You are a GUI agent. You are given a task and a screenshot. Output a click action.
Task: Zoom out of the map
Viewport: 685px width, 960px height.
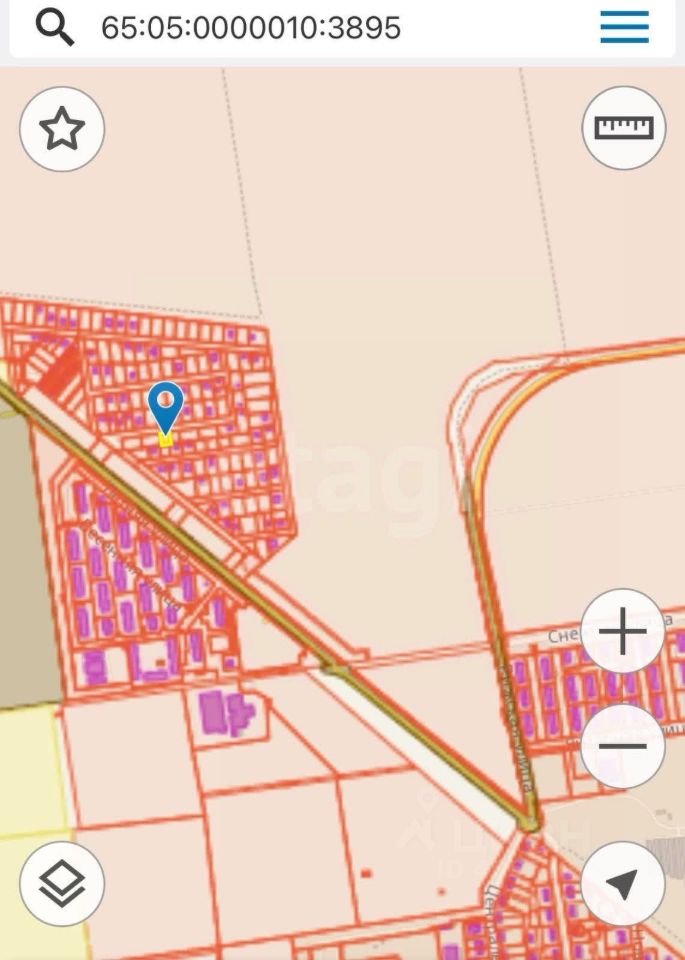click(622, 746)
